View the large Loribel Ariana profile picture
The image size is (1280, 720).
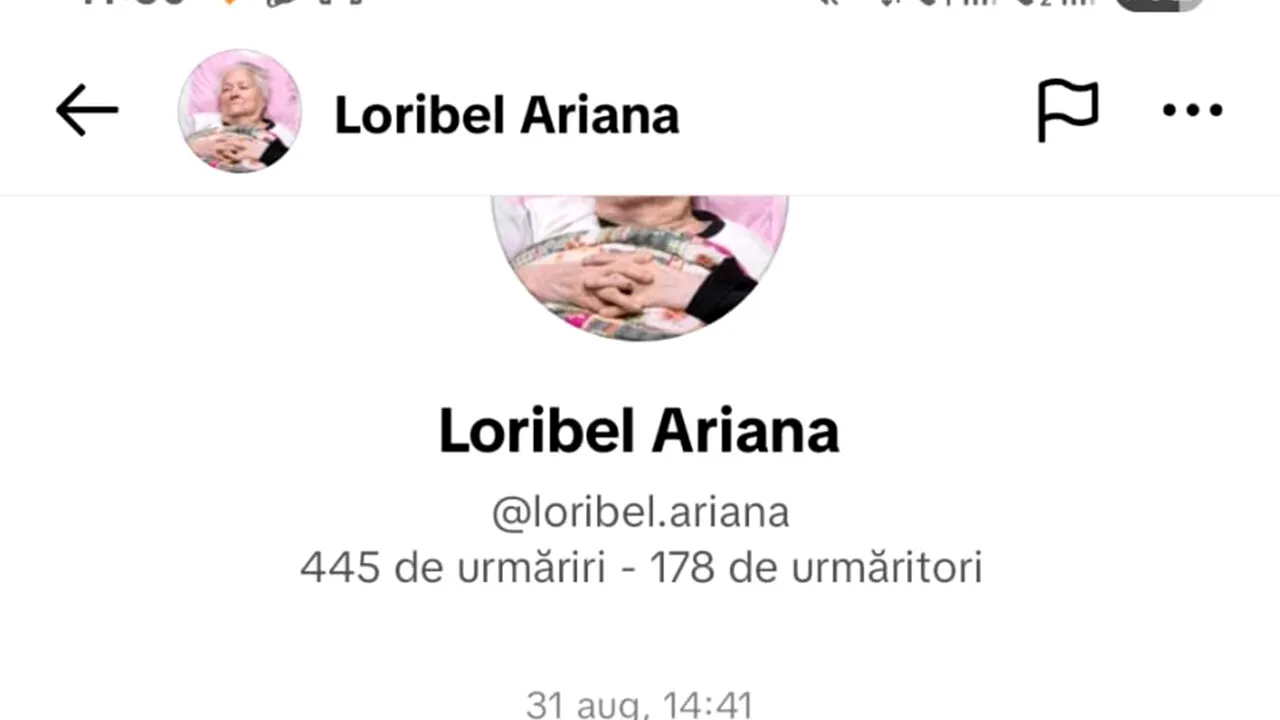pos(640,267)
